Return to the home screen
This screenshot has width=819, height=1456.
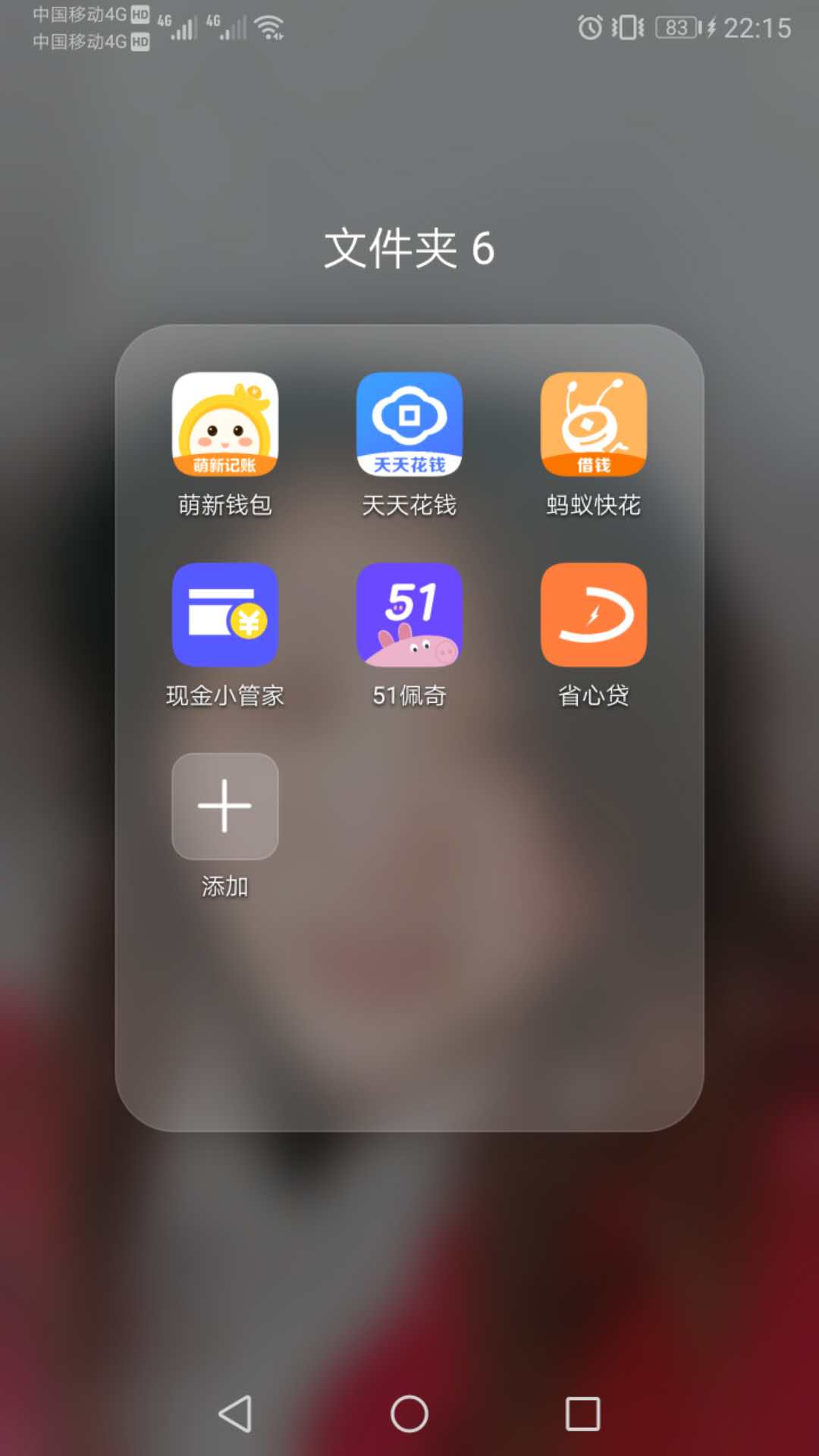[409, 1414]
